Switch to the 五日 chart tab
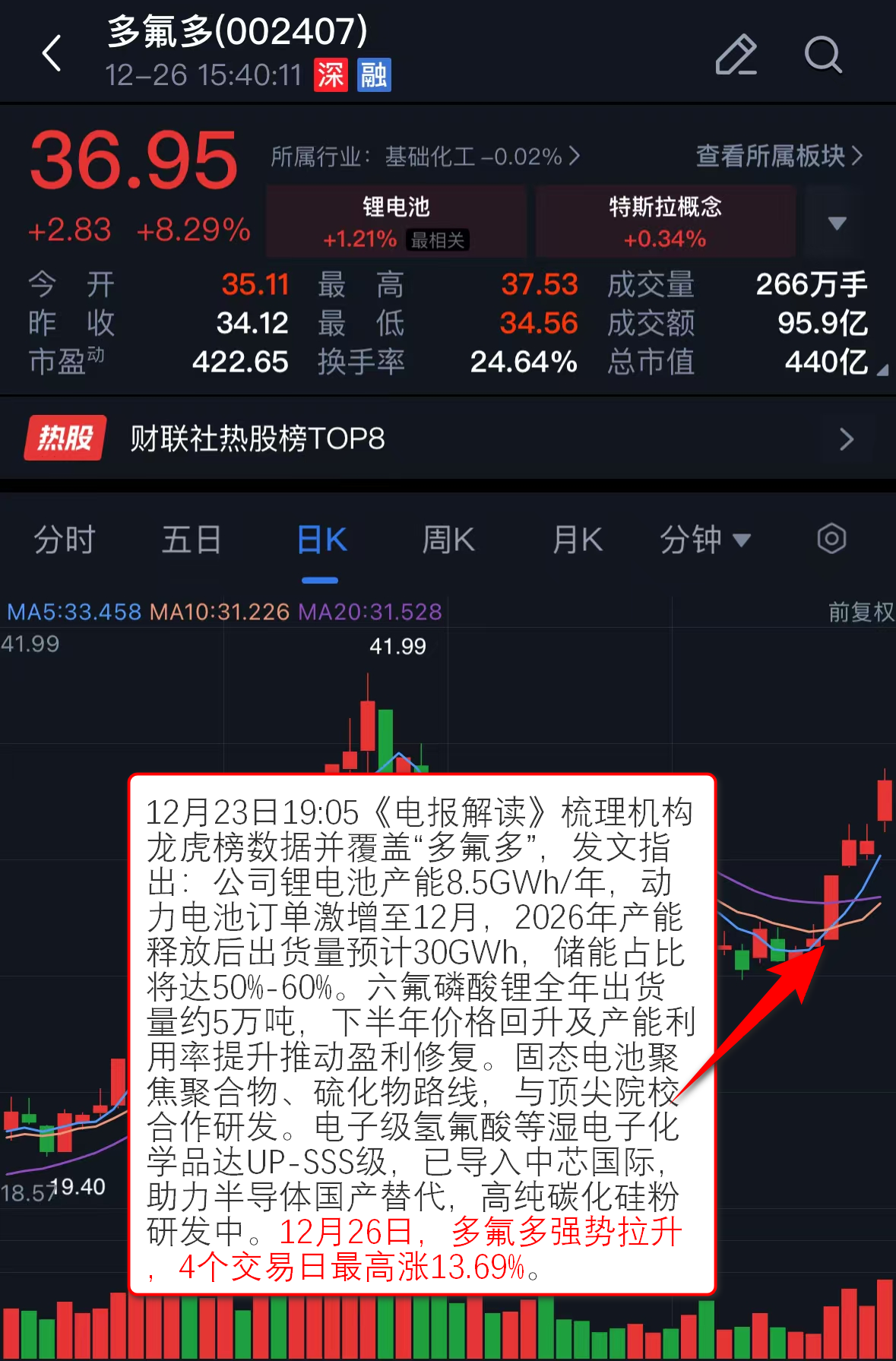 pos(191,540)
